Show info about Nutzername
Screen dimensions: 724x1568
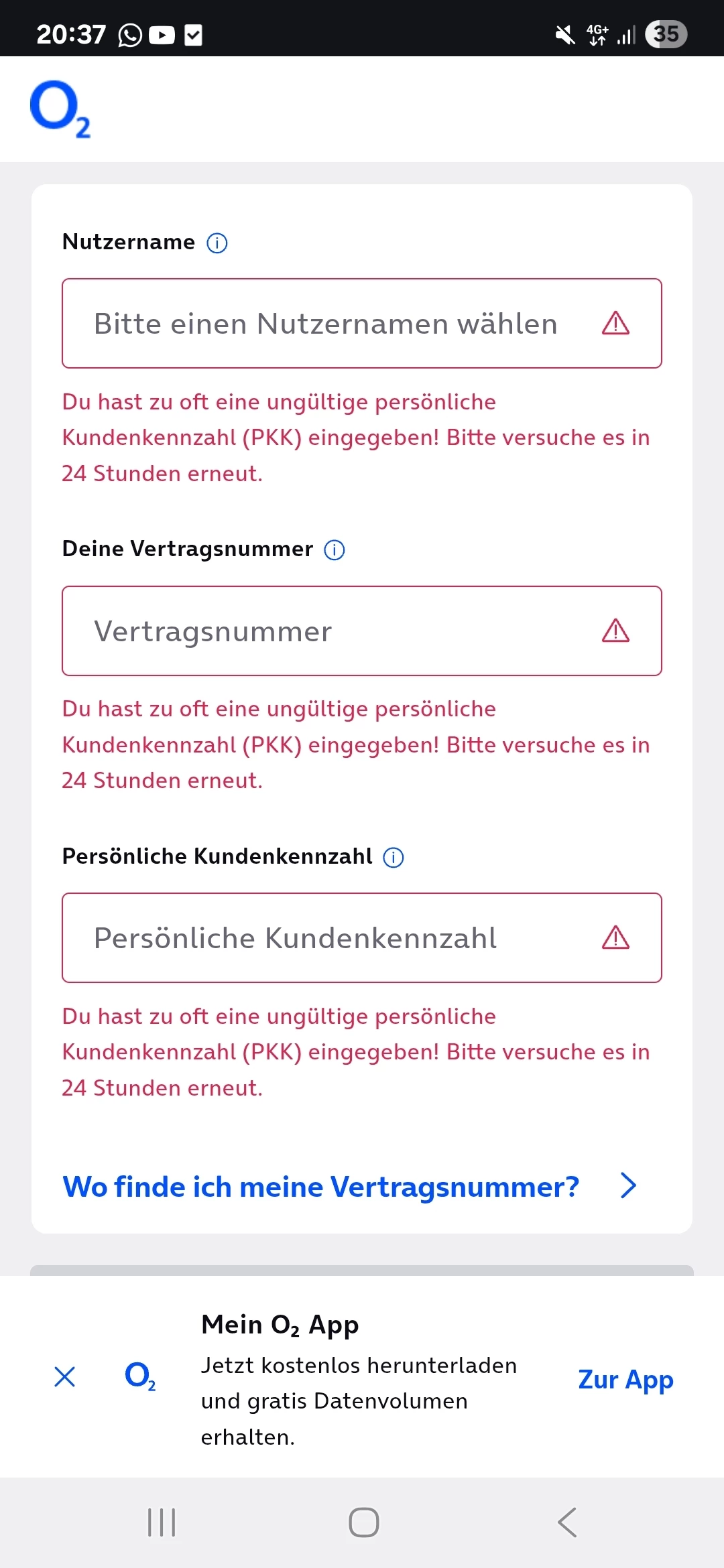(217, 243)
